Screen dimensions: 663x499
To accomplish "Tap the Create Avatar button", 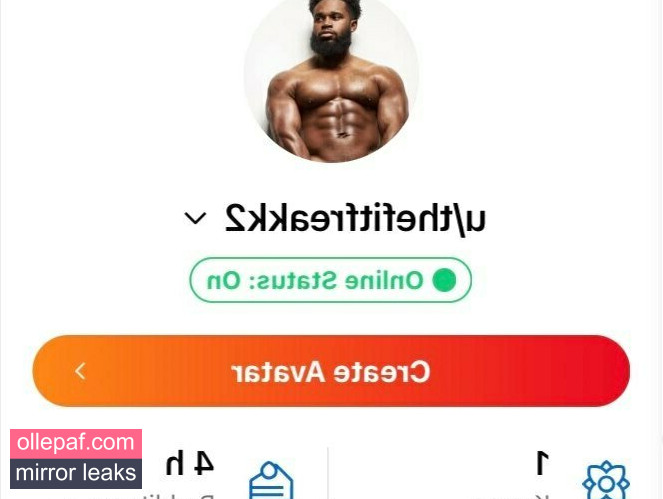I will 331,371.
